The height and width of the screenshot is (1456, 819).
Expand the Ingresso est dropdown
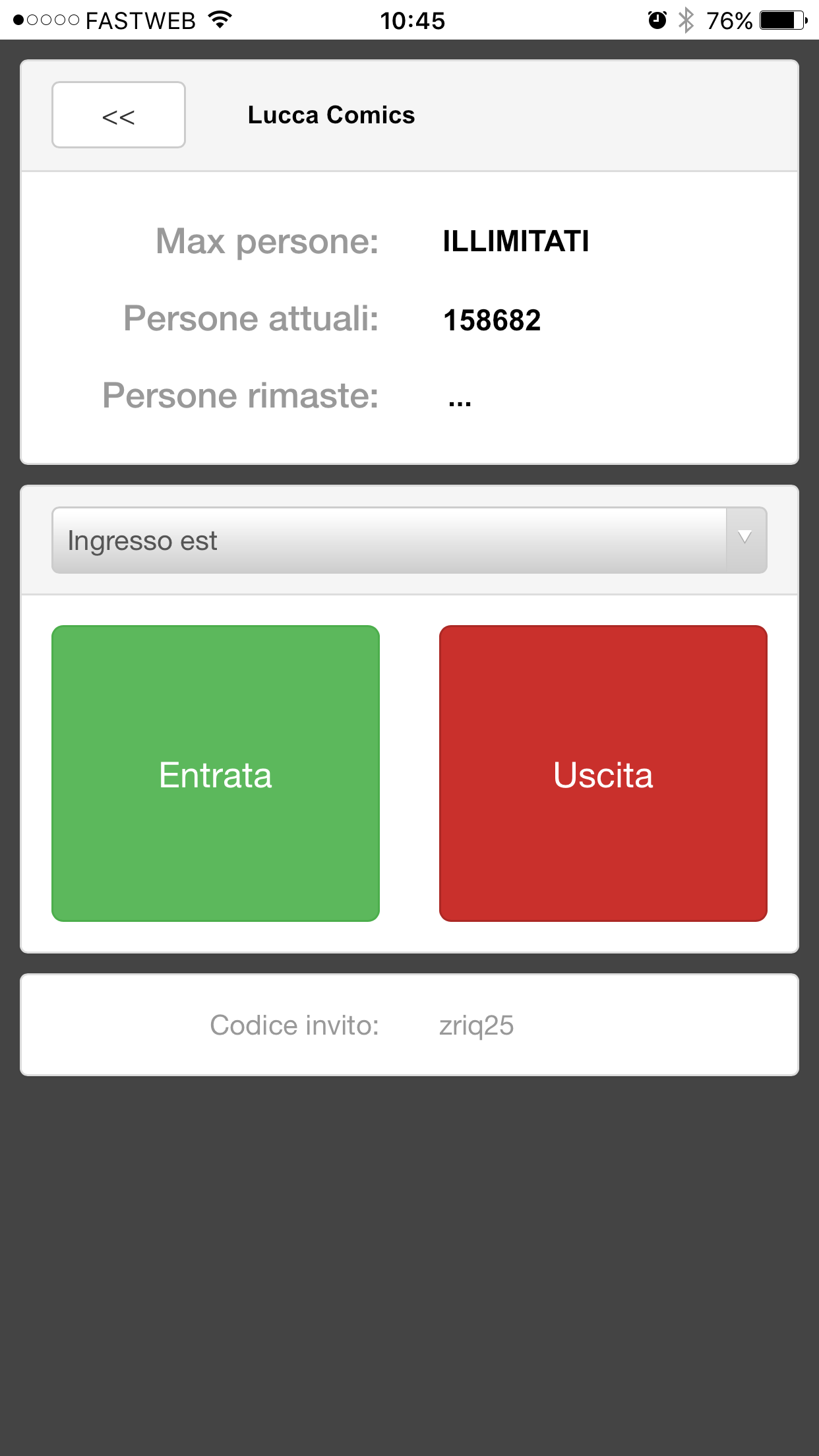pyautogui.click(x=409, y=540)
